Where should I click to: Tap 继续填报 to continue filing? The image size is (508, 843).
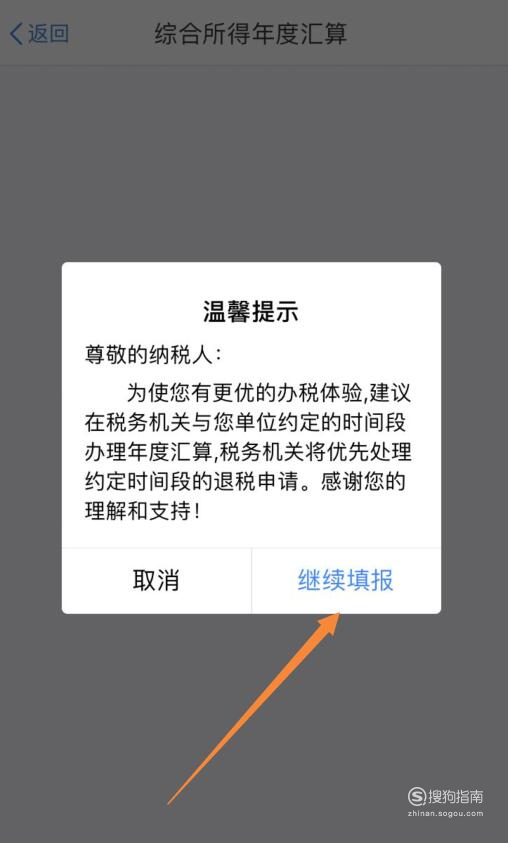pos(346,581)
